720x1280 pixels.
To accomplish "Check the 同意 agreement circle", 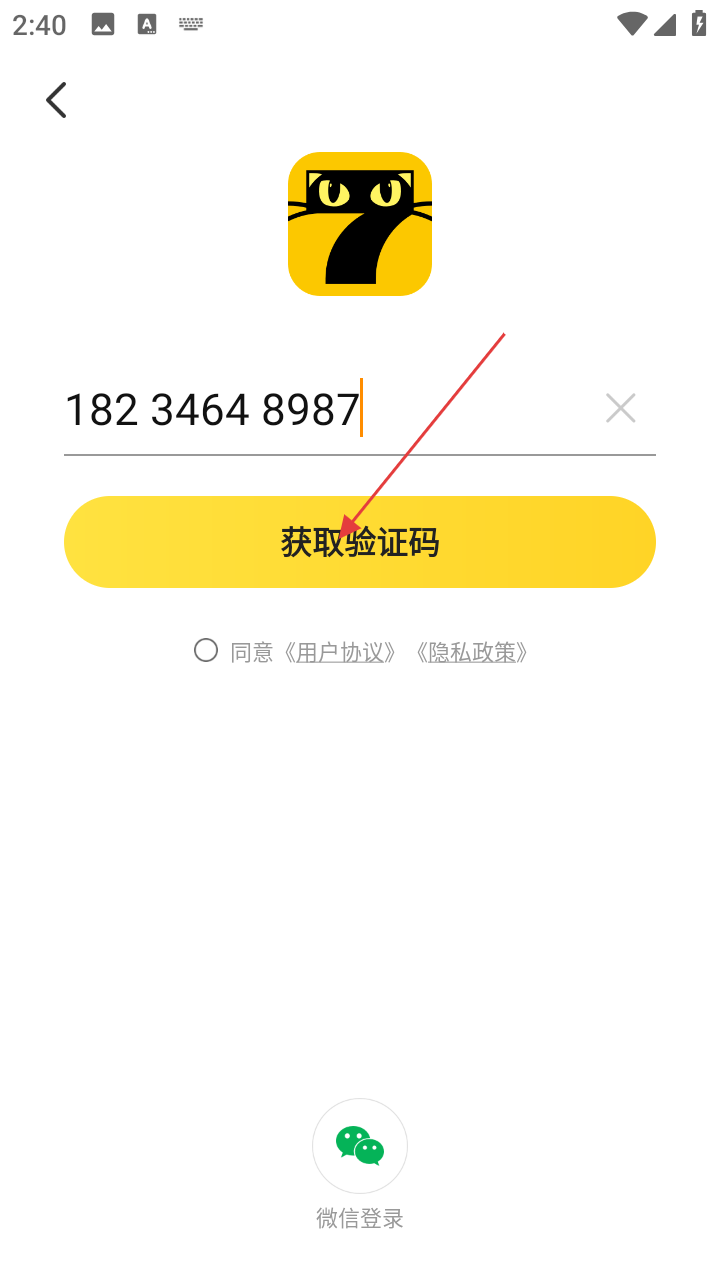I will click(x=206, y=651).
